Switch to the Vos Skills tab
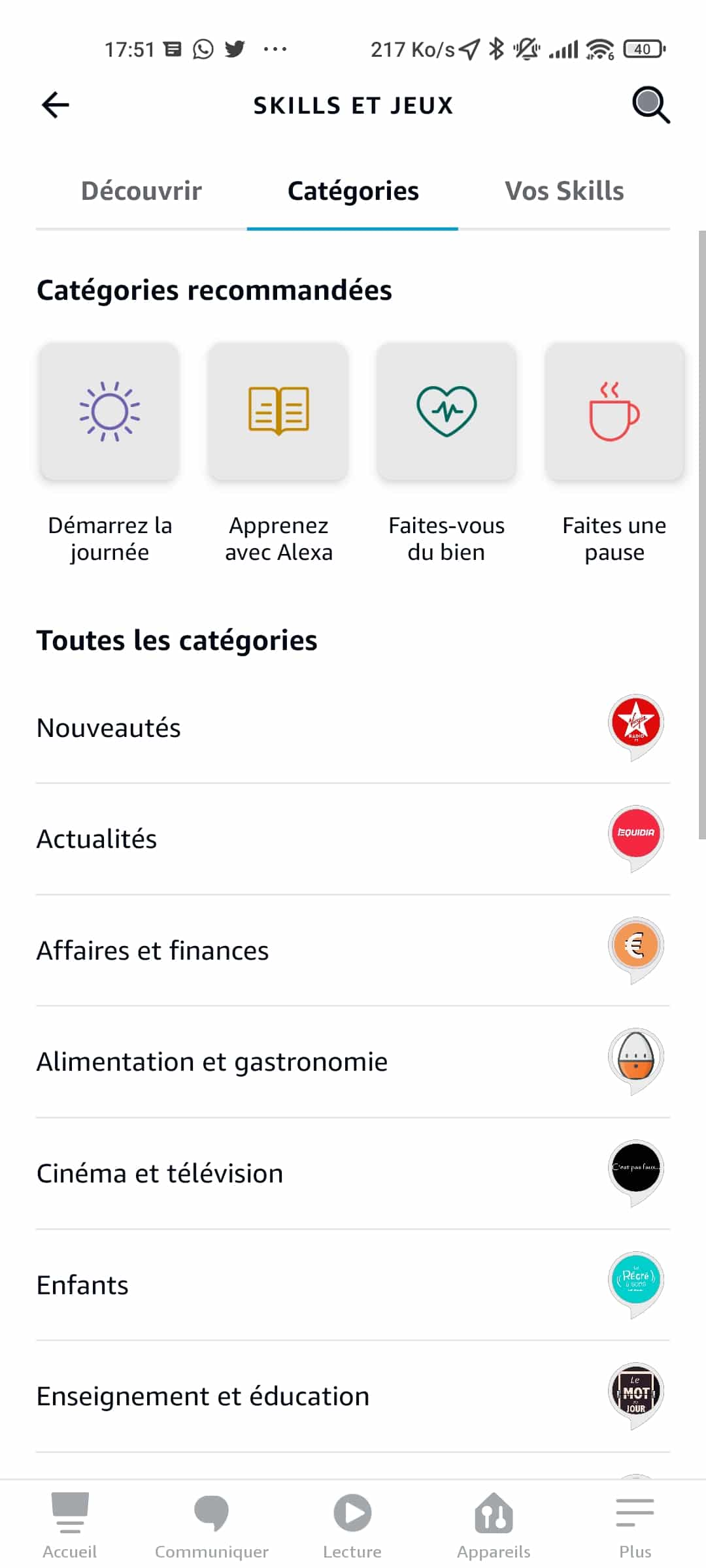The width and height of the screenshot is (706, 1568). pyautogui.click(x=564, y=191)
